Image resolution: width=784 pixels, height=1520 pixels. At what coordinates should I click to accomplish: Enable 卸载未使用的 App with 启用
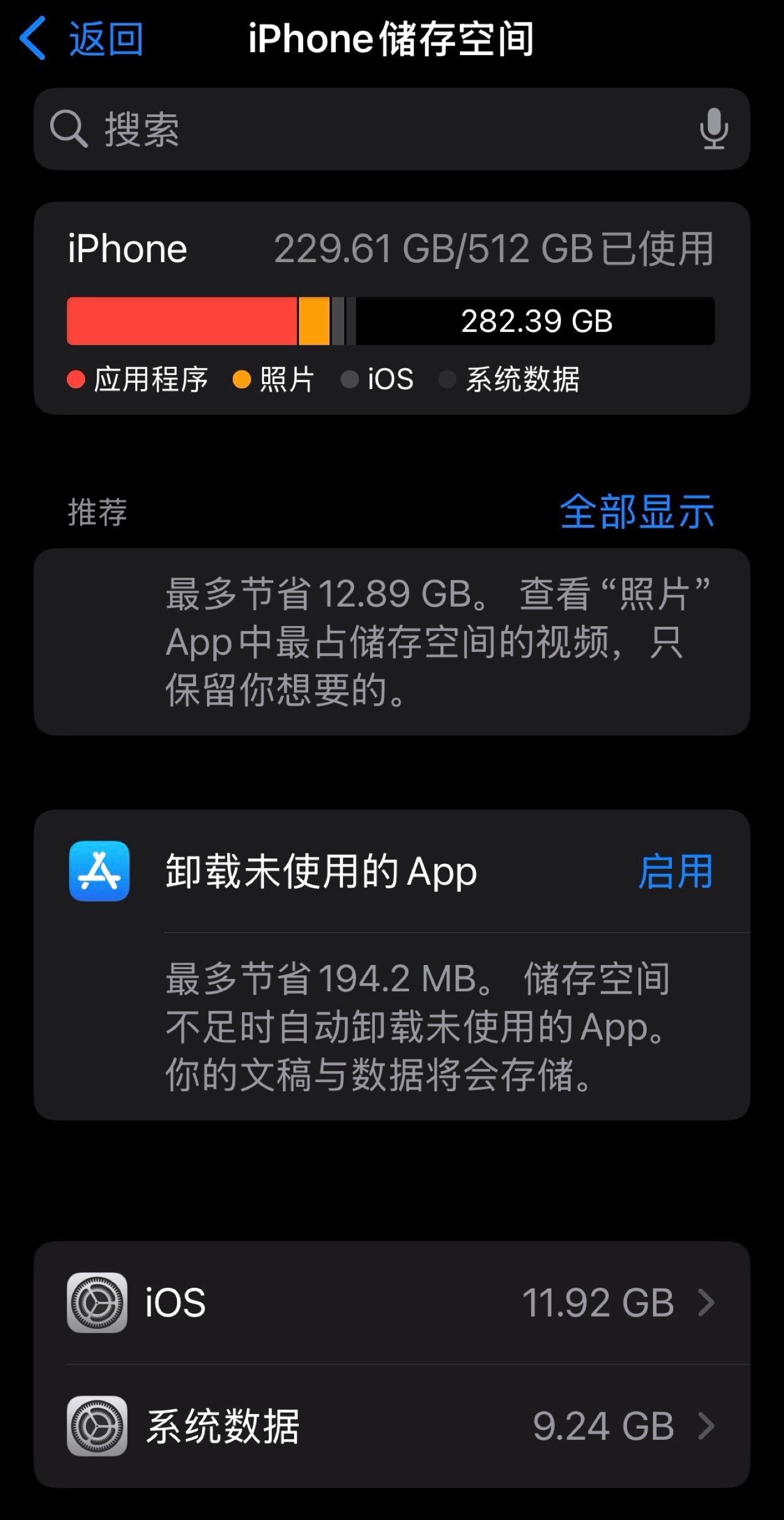pyautogui.click(x=676, y=871)
